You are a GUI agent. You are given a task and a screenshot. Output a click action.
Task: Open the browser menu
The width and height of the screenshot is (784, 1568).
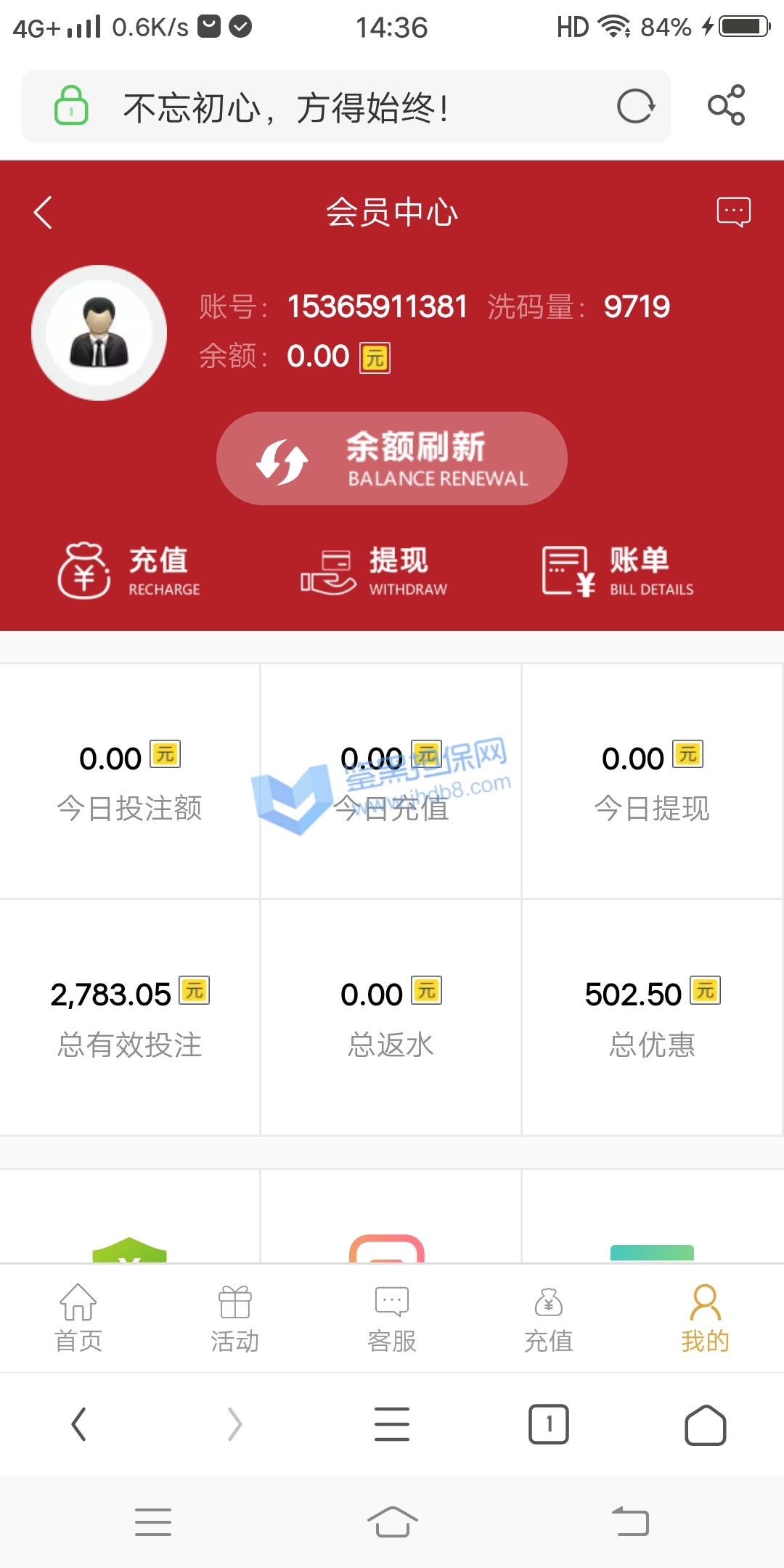(x=392, y=1424)
